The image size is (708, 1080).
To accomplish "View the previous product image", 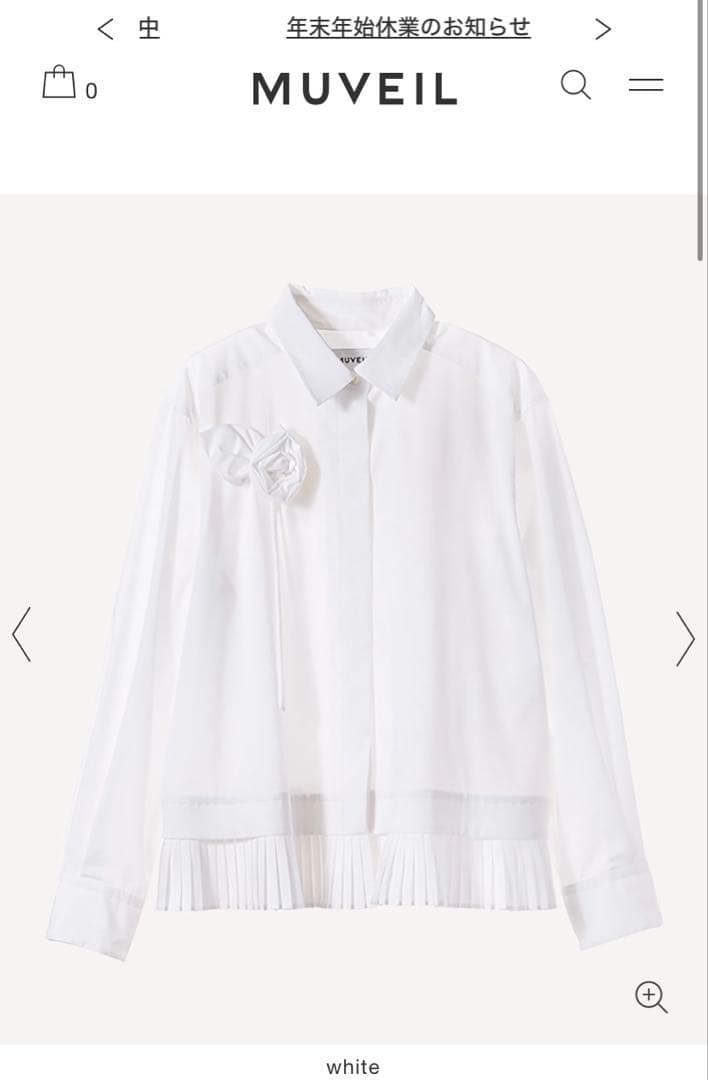I will [x=21, y=634].
